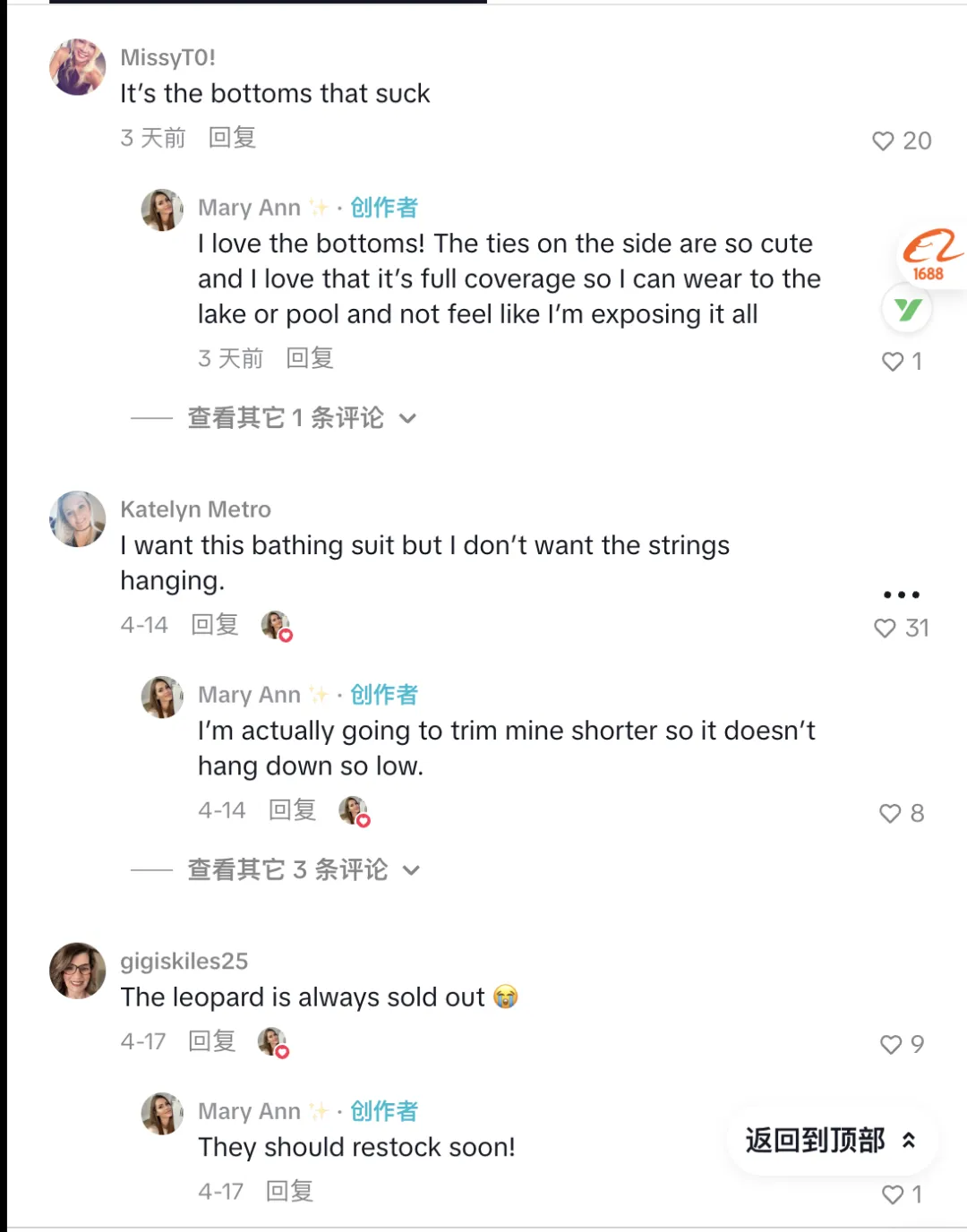The image size is (967, 1232).
Task: Expand 3 more replies under Katelyn Metro's comment
Action: point(304,870)
